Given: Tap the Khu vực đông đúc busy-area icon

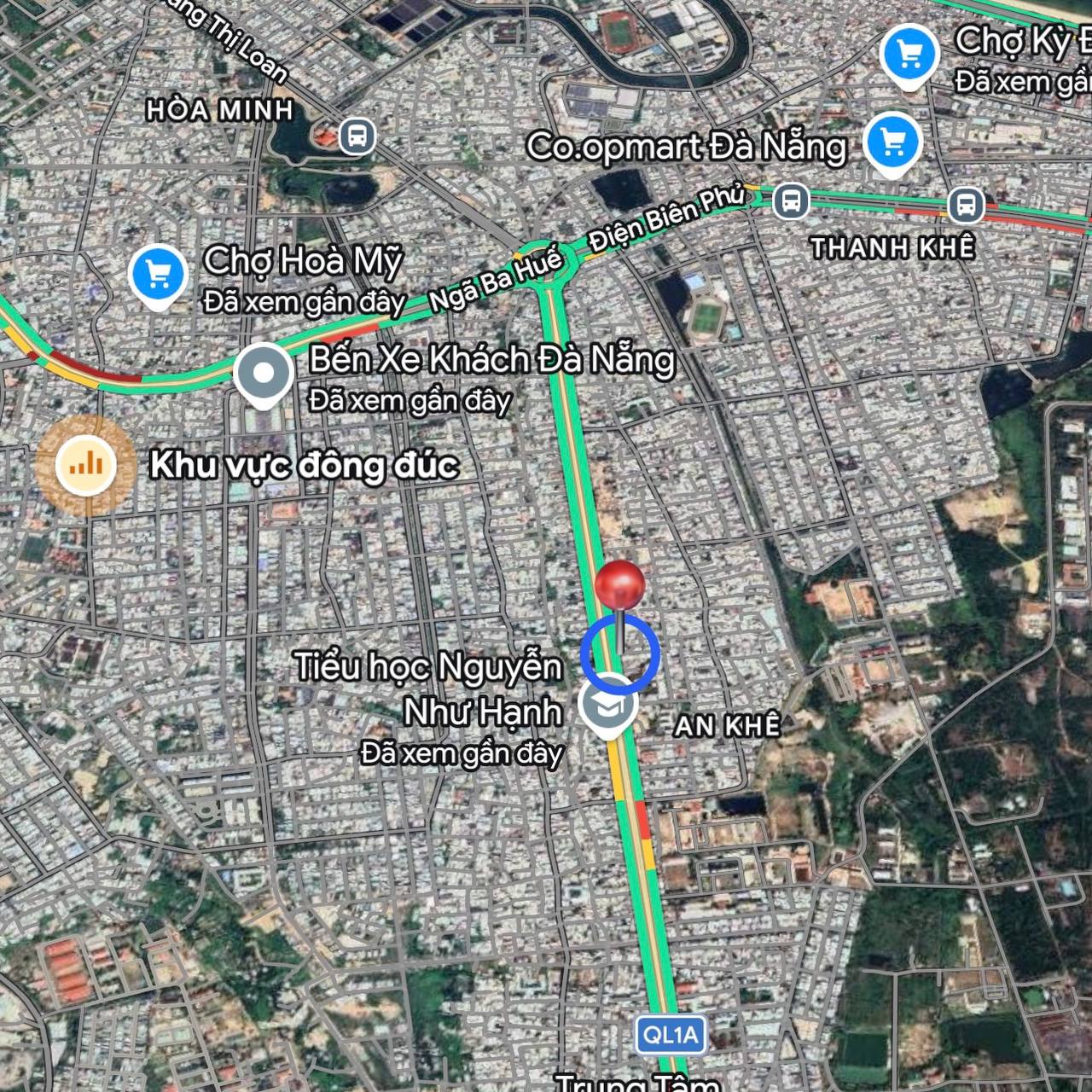Looking at the screenshot, I should [x=85, y=465].
